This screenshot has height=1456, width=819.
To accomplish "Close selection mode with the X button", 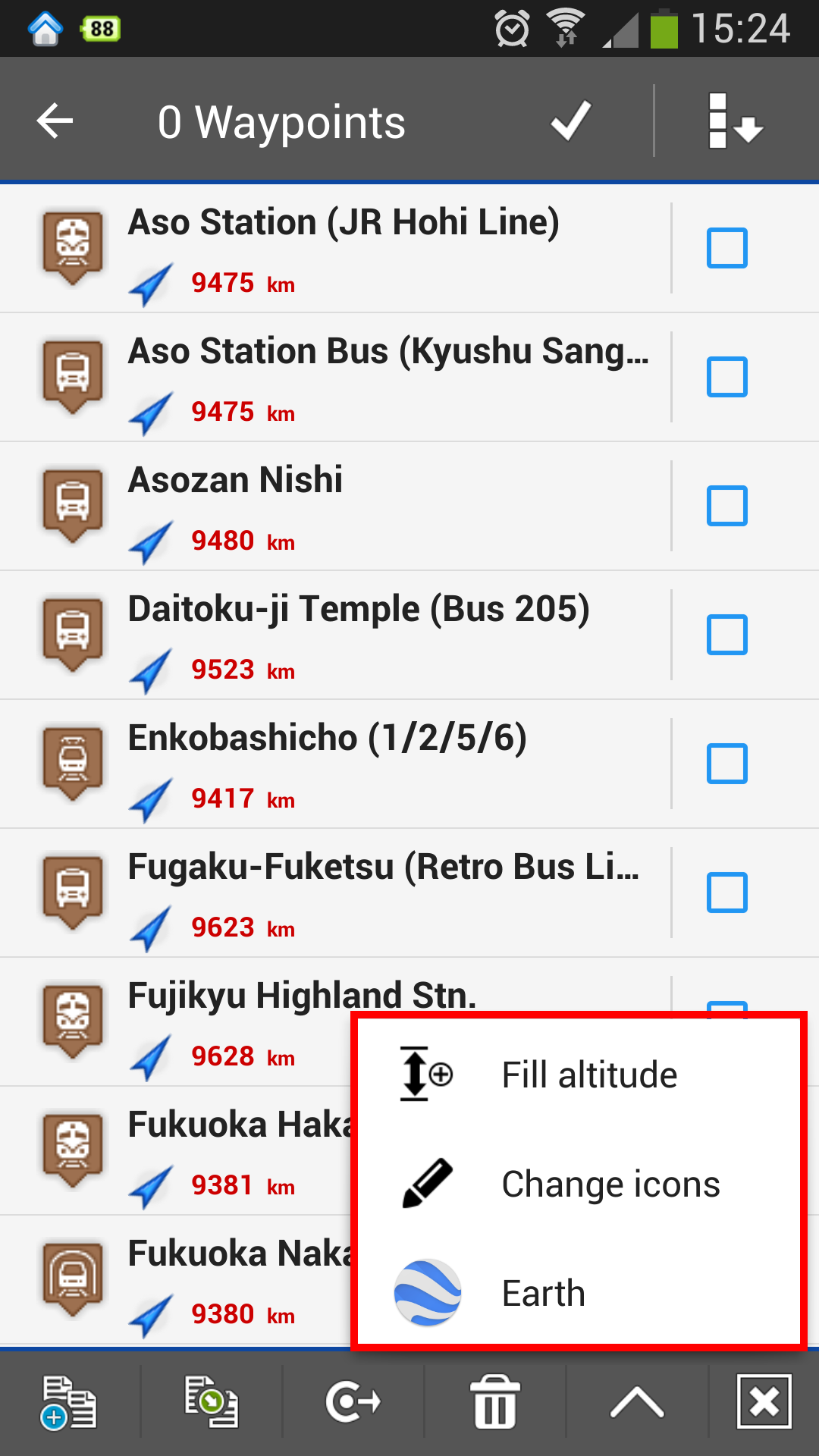I will 764,1402.
